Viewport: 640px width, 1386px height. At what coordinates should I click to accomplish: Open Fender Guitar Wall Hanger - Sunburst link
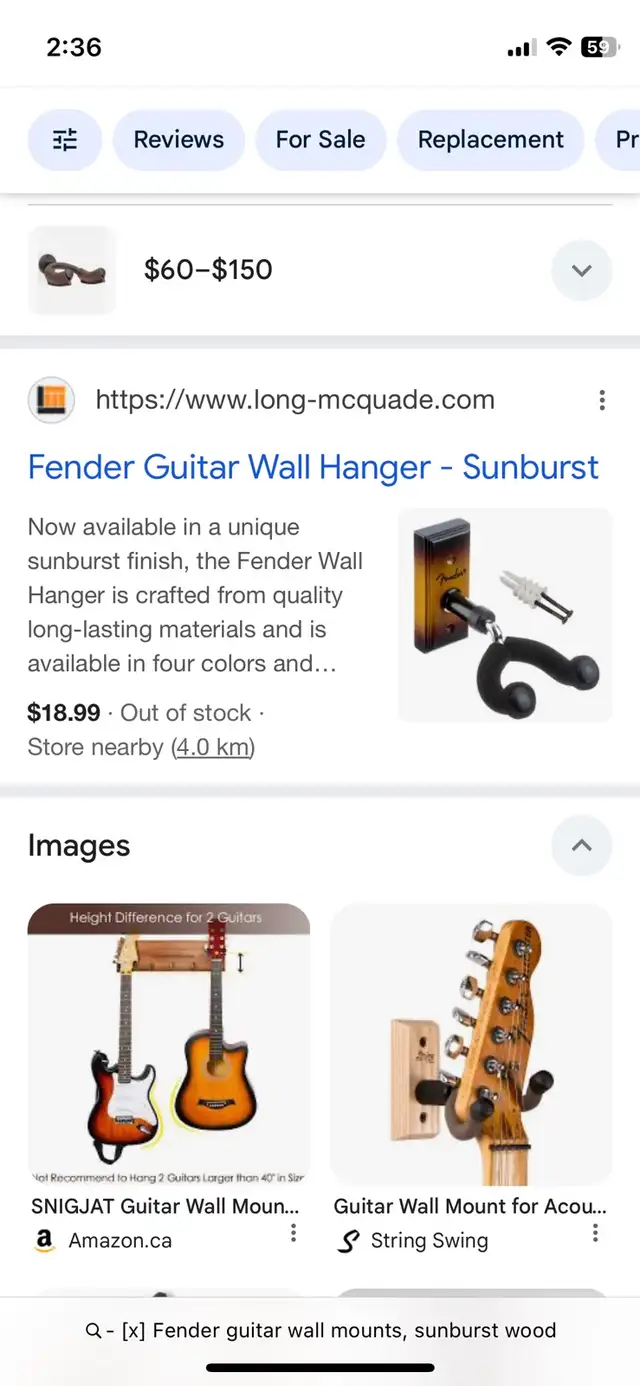click(x=313, y=467)
